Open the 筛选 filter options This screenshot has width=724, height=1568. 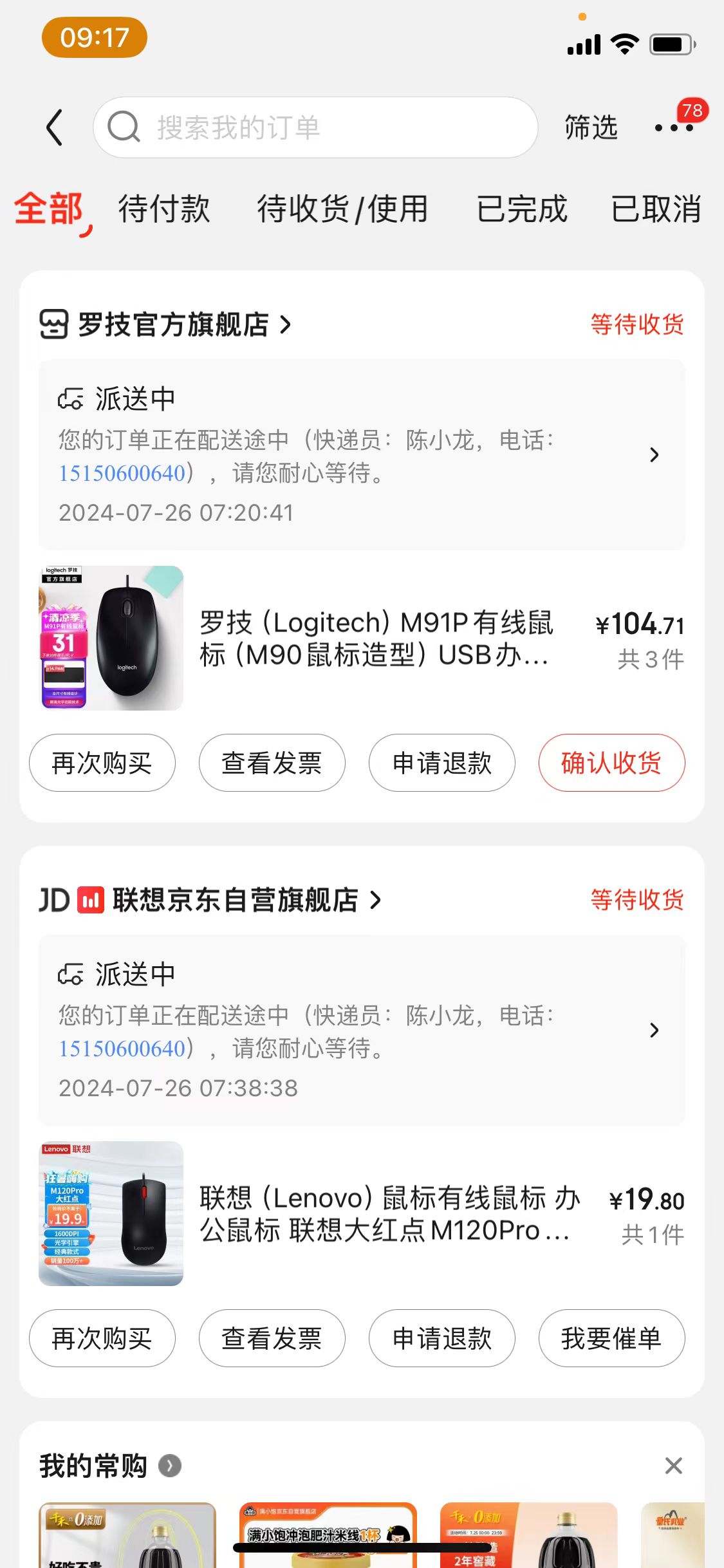tap(591, 127)
